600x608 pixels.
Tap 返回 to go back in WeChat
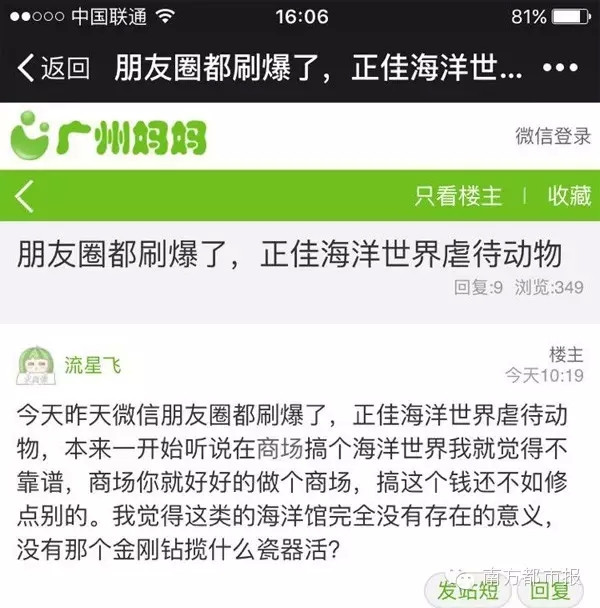click(x=55, y=69)
